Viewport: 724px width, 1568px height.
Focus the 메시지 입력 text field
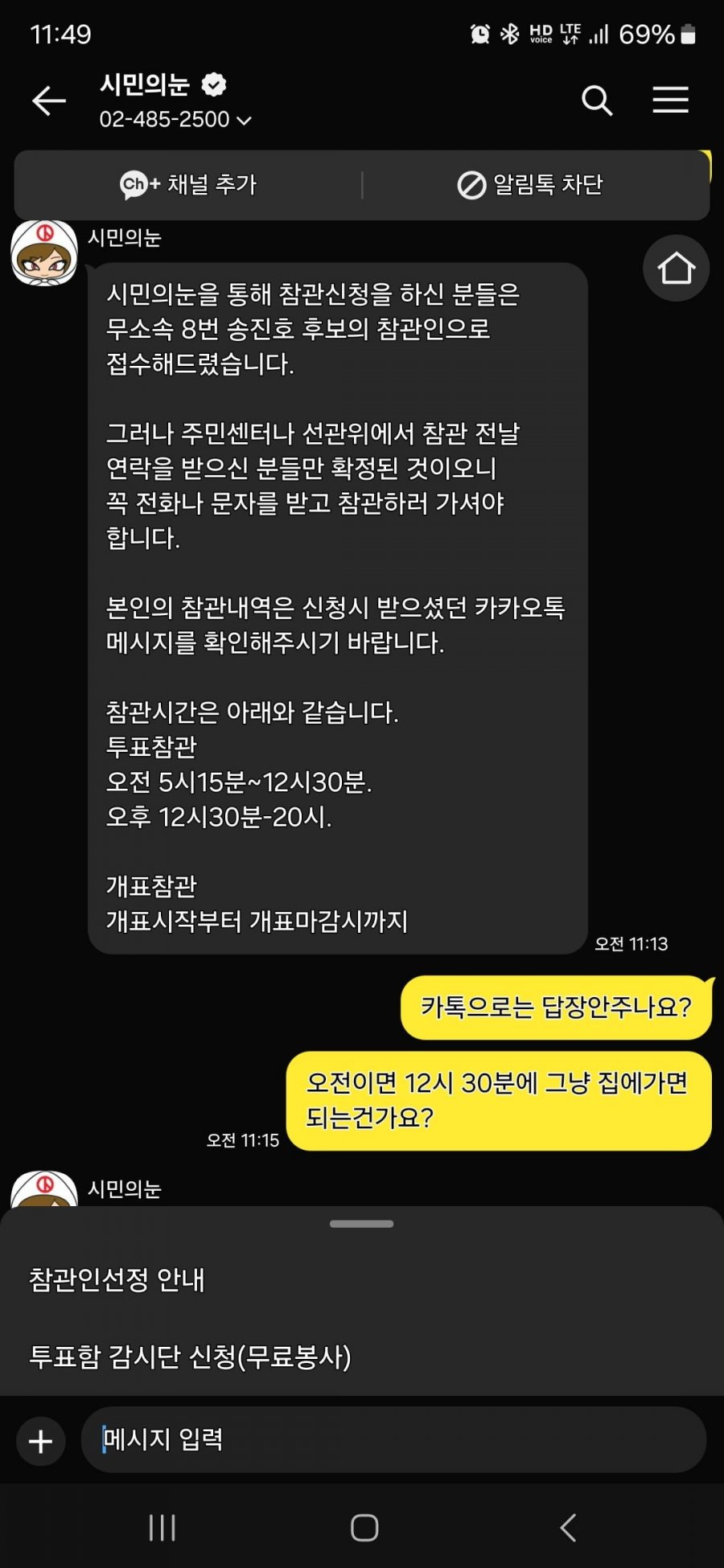click(393, 1439)
